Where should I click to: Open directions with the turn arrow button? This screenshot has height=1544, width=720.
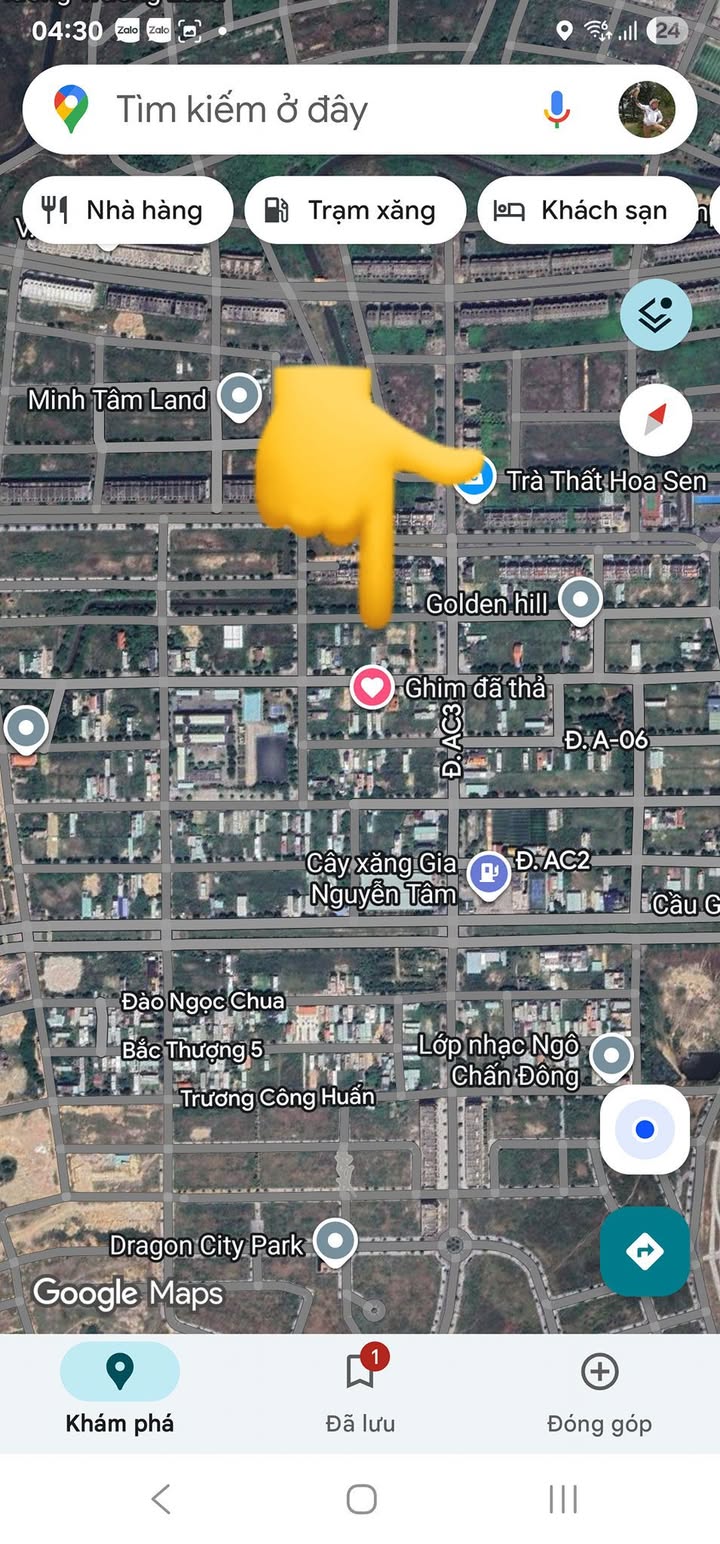645,1251
